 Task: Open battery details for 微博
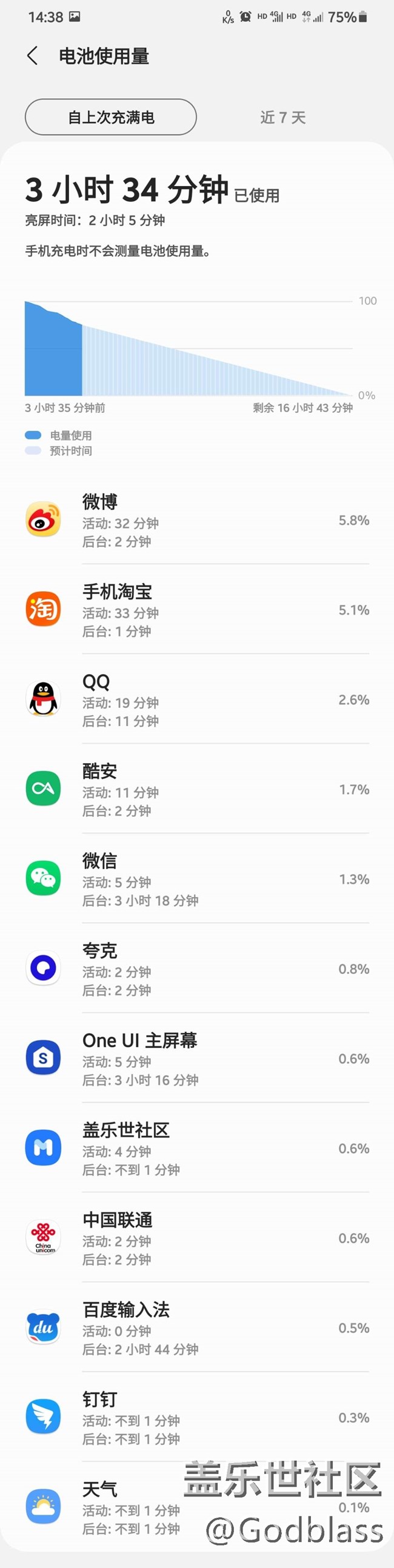tap(196, 520)
